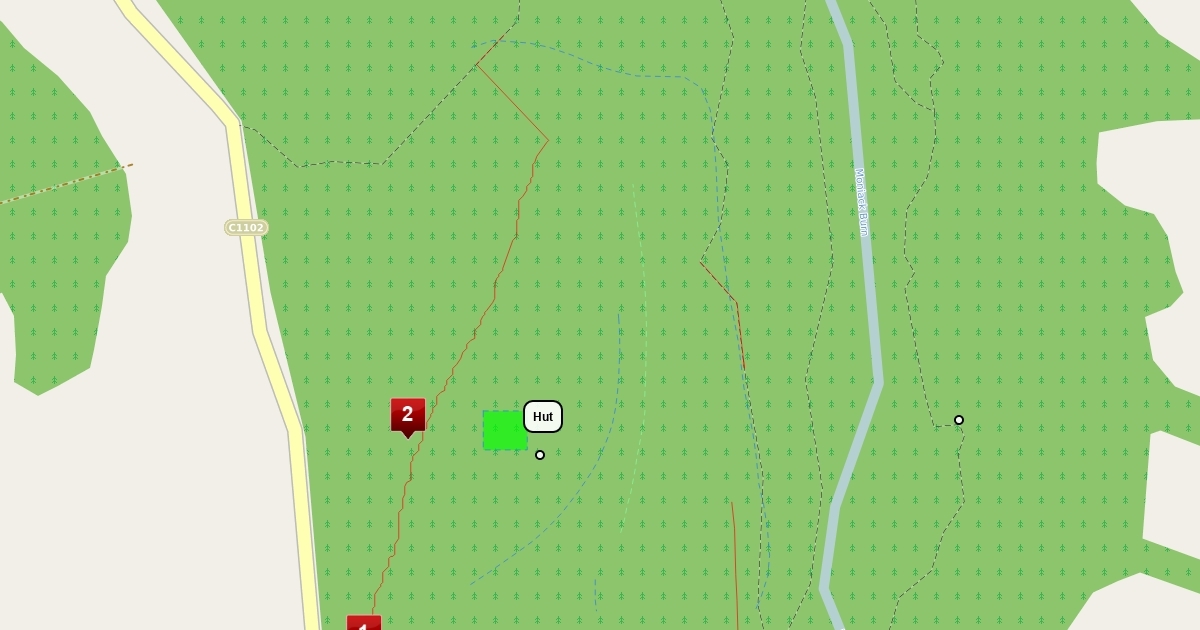
Task: Tap the white circle point east of Moriack Burn
Action: (959, 420)
